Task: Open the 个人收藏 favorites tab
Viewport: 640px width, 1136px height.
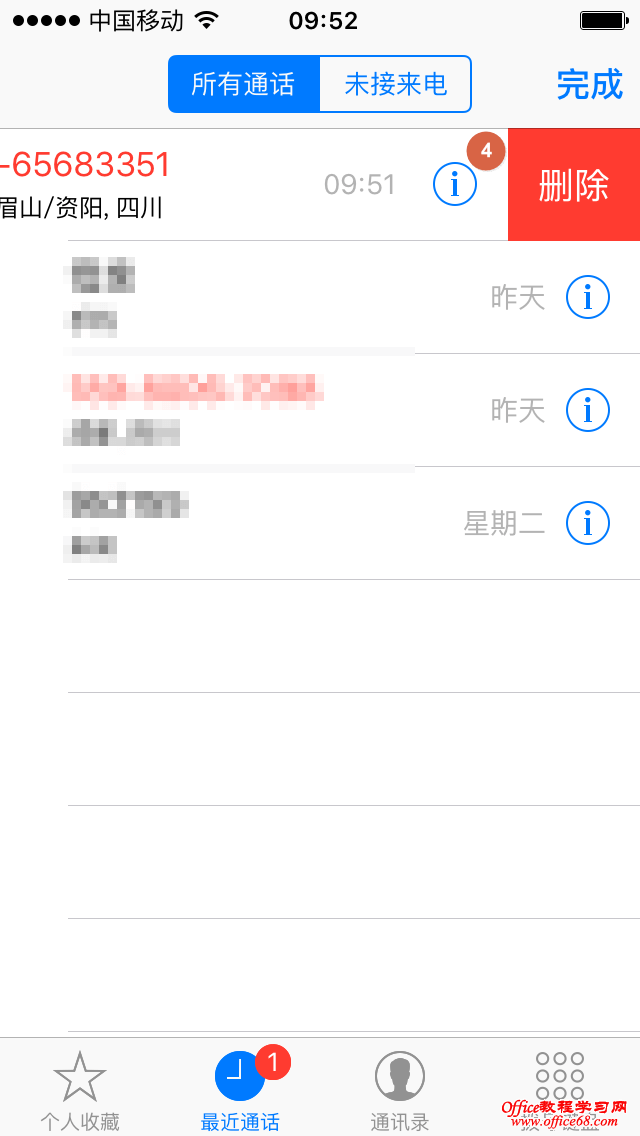Action: tap(80, 1090)
